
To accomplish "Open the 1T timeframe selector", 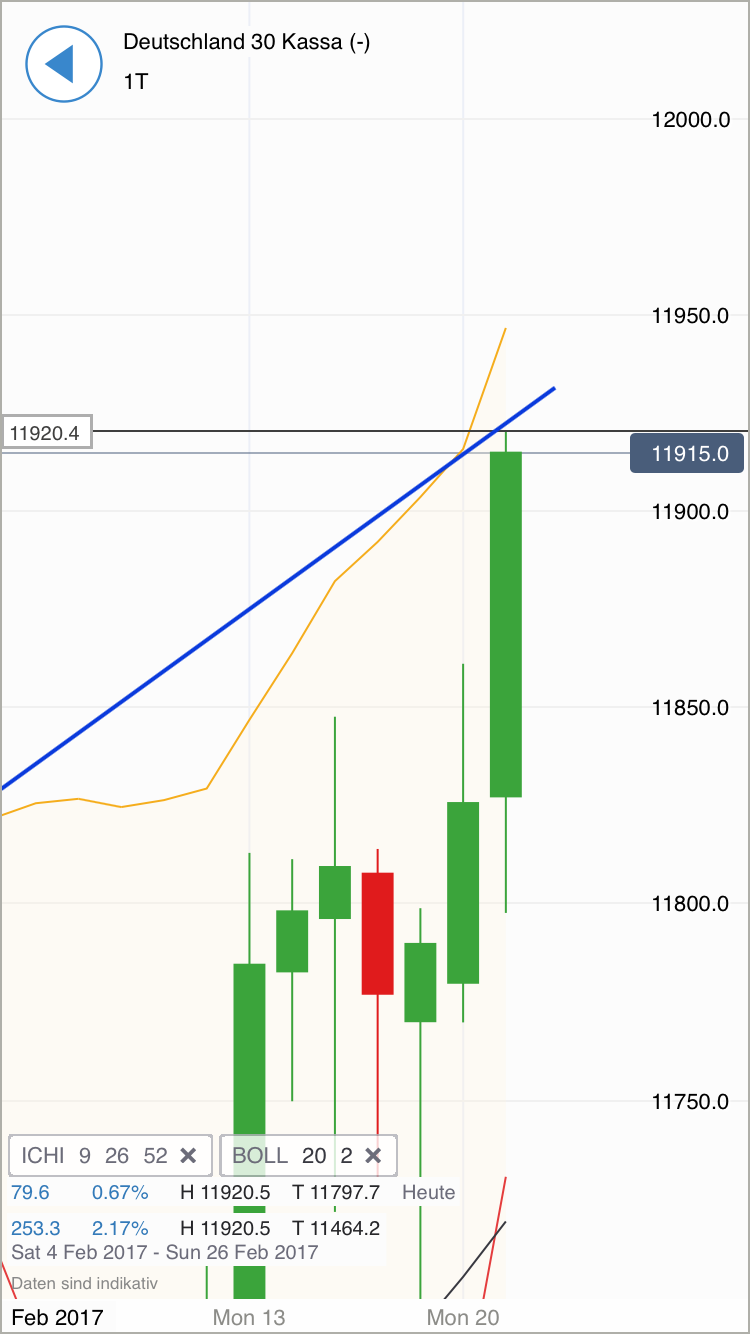I will pos(133,82).
